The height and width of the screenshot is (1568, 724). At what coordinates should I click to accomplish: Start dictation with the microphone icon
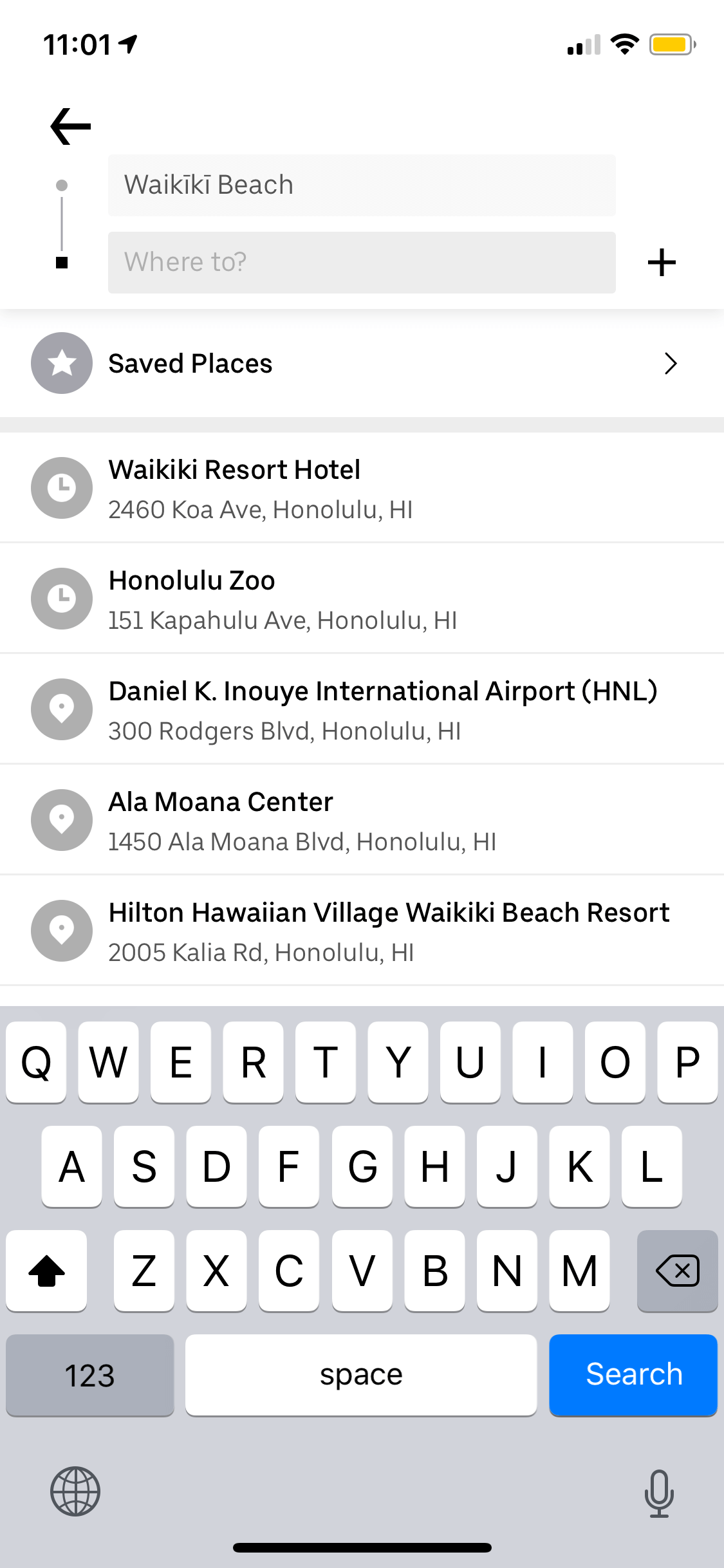coord(659,1493)
